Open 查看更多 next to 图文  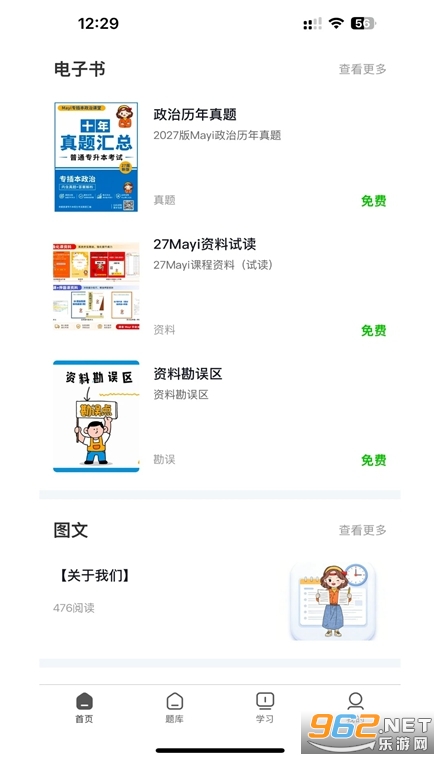pyautogui.click(x=362, y=530)
